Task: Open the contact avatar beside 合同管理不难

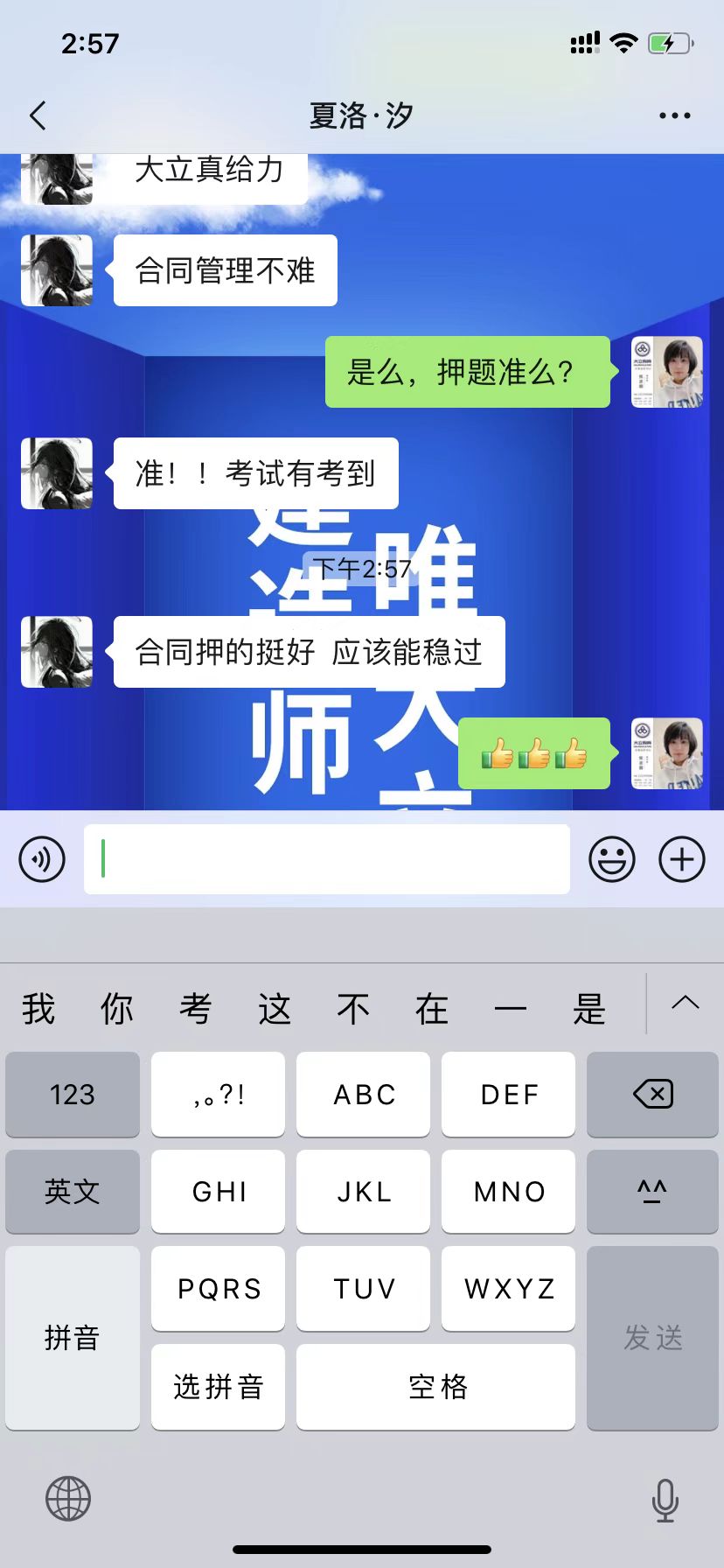Action: 57,270
